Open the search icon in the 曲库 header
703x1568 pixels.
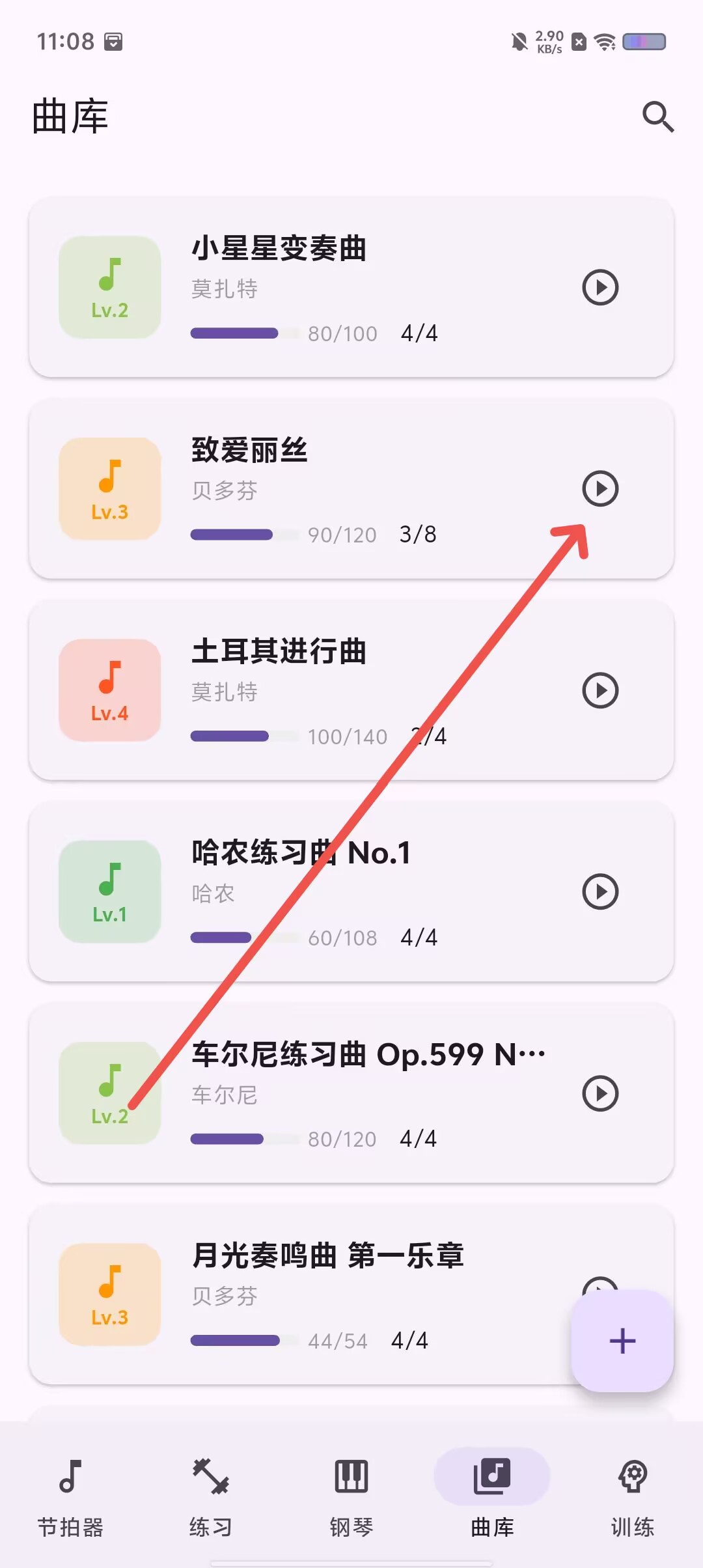658,117
